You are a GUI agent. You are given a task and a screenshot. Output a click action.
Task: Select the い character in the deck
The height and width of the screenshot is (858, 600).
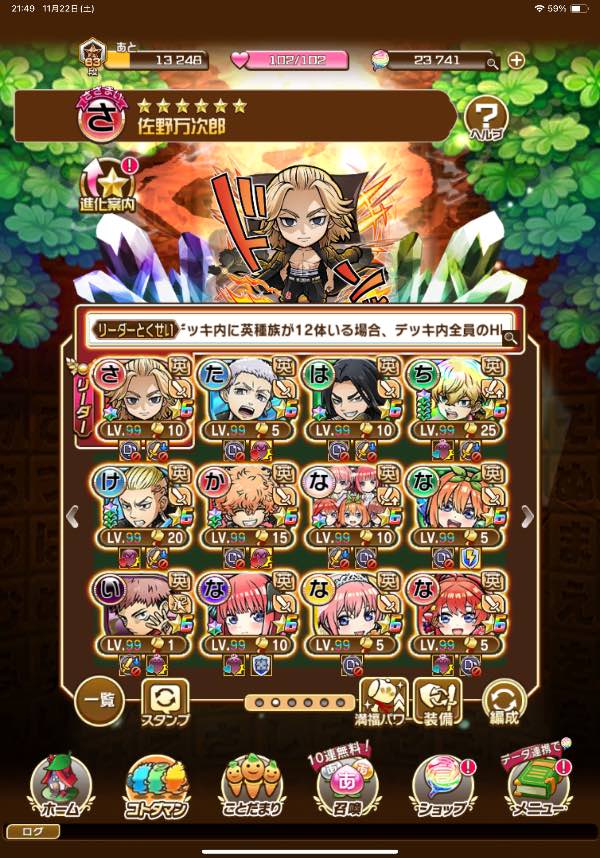(x=144, y=614)
